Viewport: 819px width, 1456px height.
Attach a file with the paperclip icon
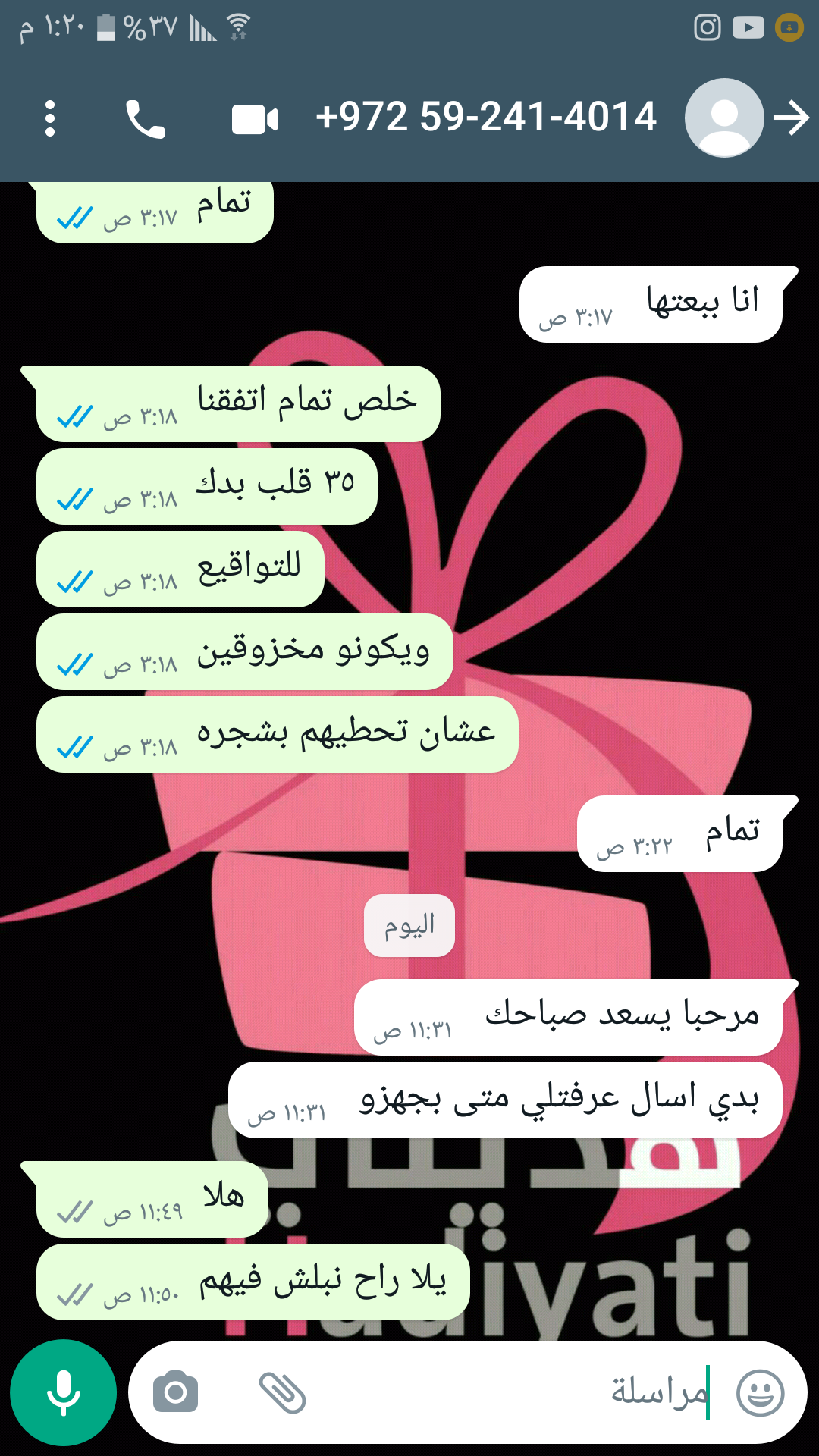(x=282, y=1392)
